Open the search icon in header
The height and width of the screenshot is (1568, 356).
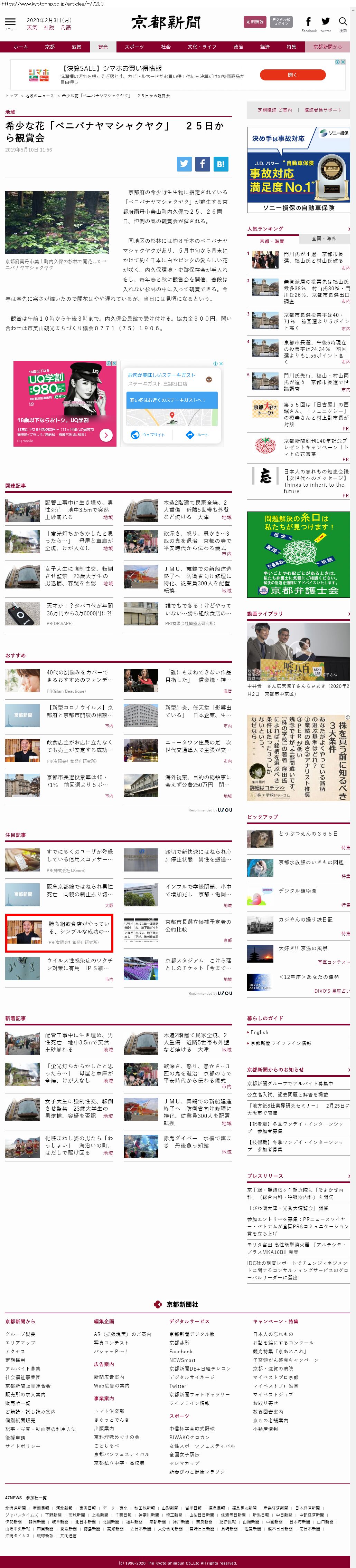[x=343, y=22]
